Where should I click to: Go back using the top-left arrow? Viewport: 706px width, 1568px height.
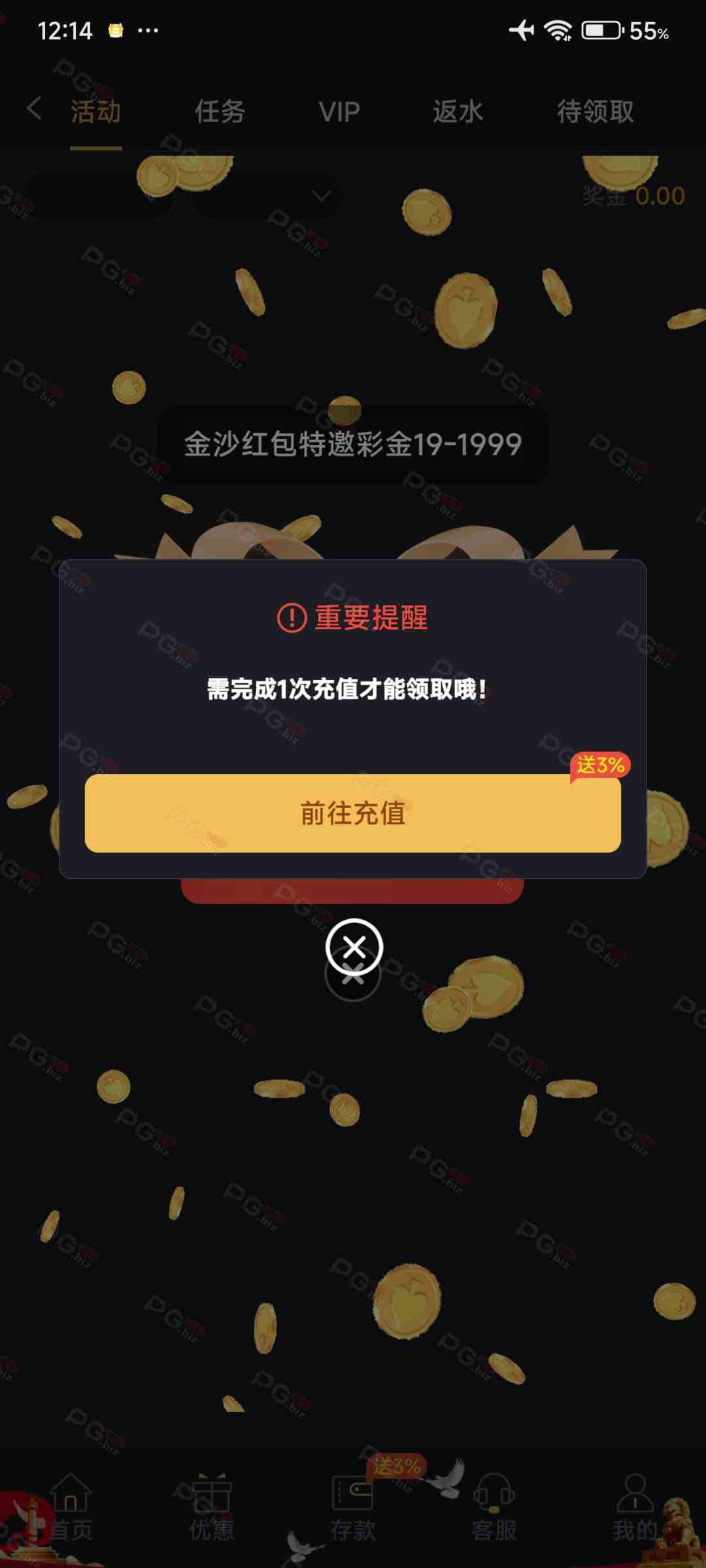35,109
